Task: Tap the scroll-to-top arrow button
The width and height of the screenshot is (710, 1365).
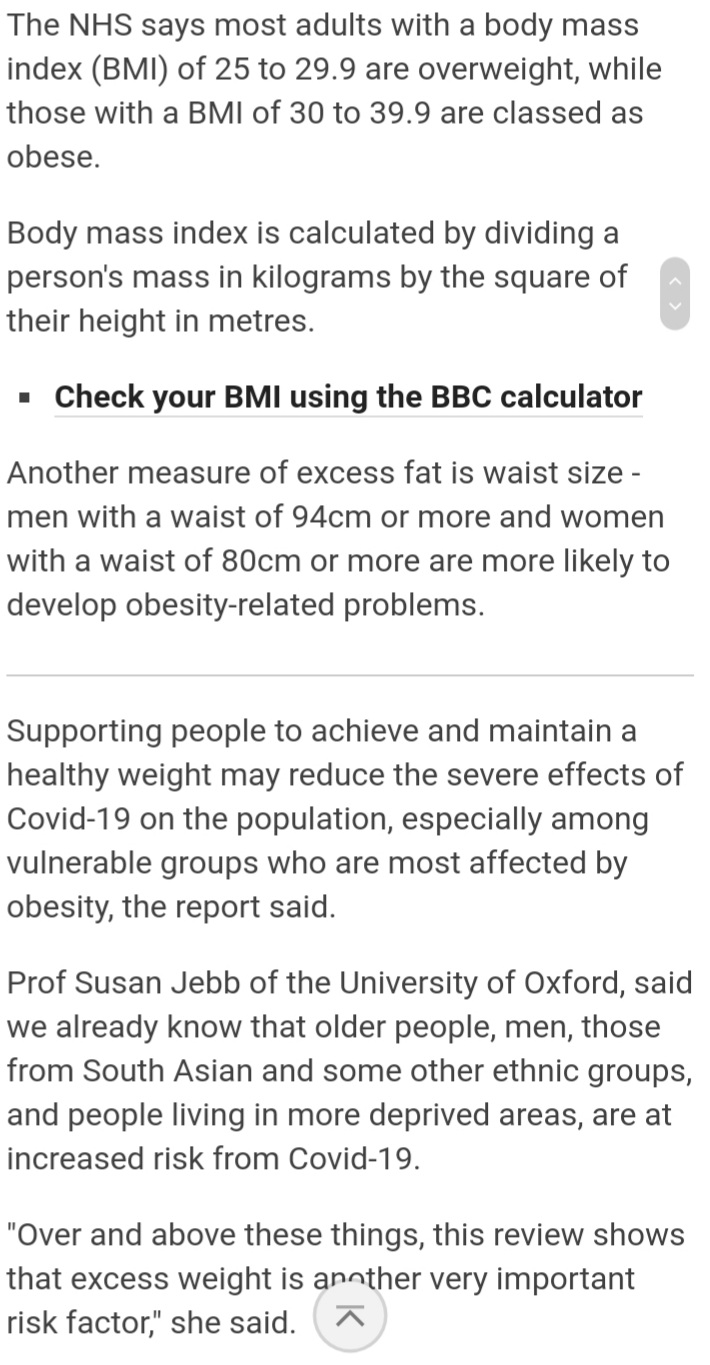Action: (350, 1317)
